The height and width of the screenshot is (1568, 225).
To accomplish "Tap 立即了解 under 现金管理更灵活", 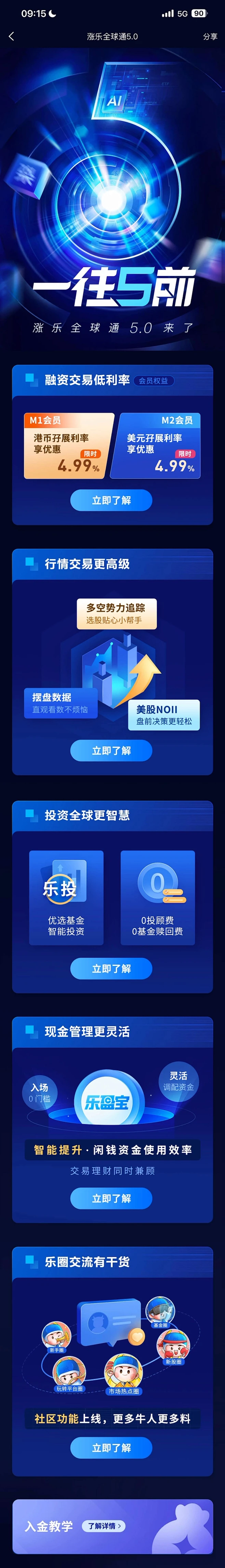I will click(x=111, y=1198).
